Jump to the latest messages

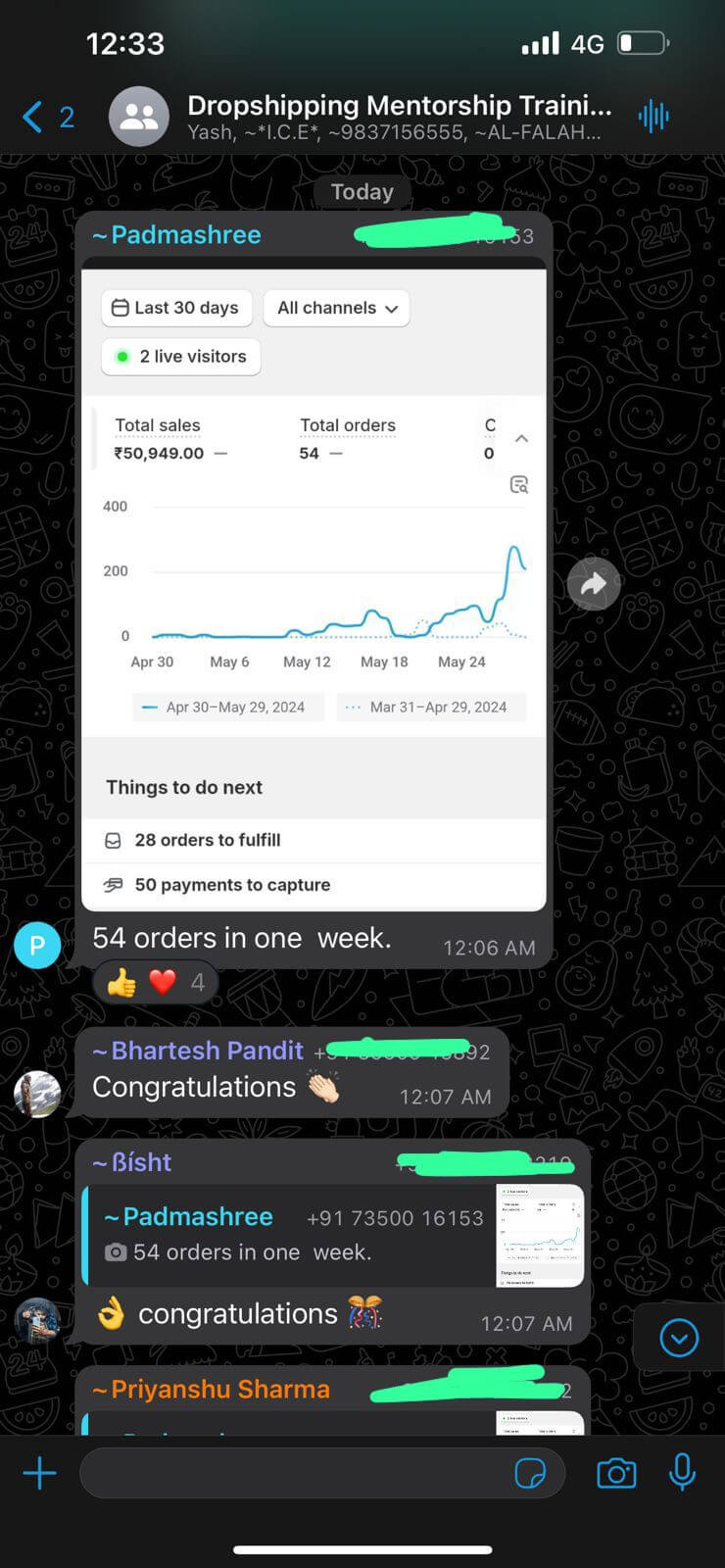pos(678,1338)
